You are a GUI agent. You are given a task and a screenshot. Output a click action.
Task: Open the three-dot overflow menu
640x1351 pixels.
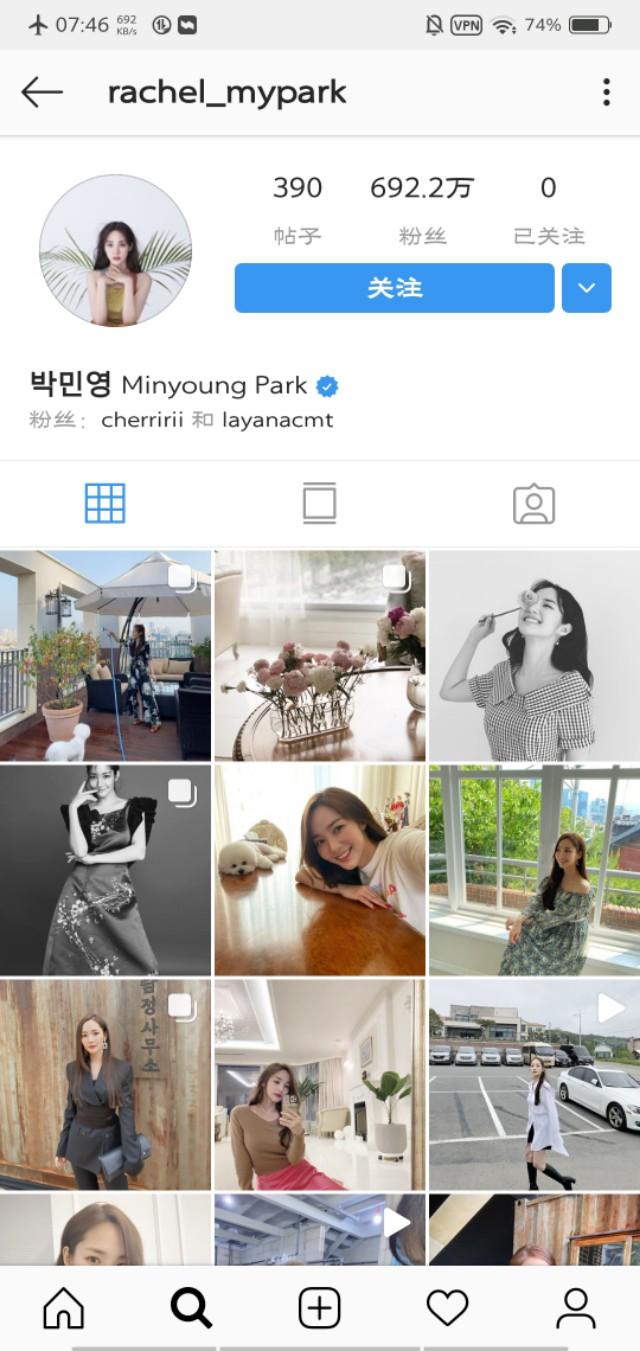tap(606, 93)
